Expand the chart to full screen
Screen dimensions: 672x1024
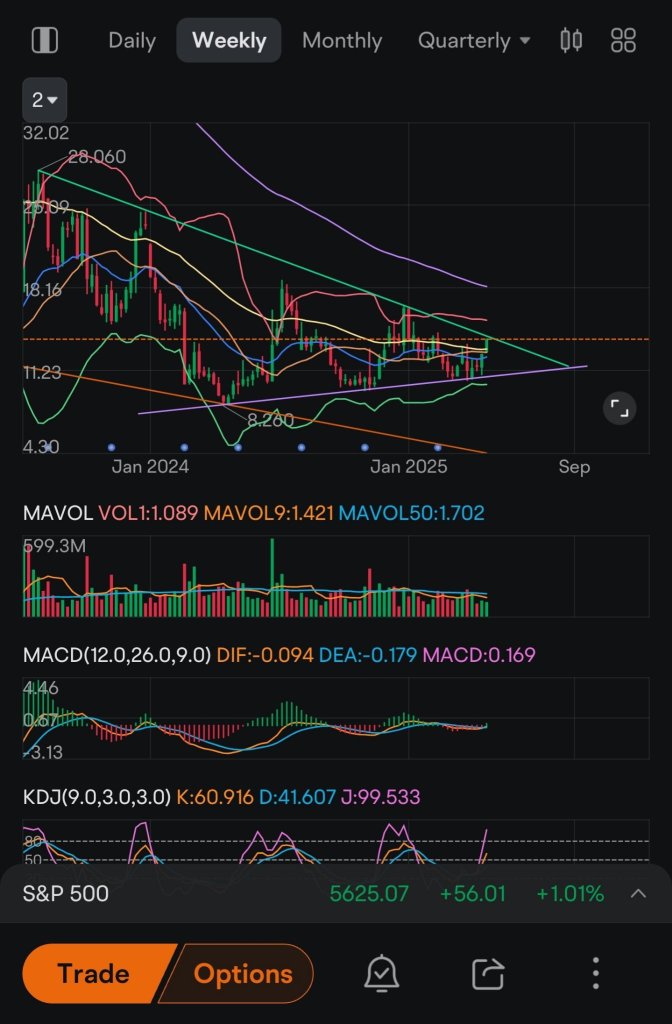pos(620,407)
